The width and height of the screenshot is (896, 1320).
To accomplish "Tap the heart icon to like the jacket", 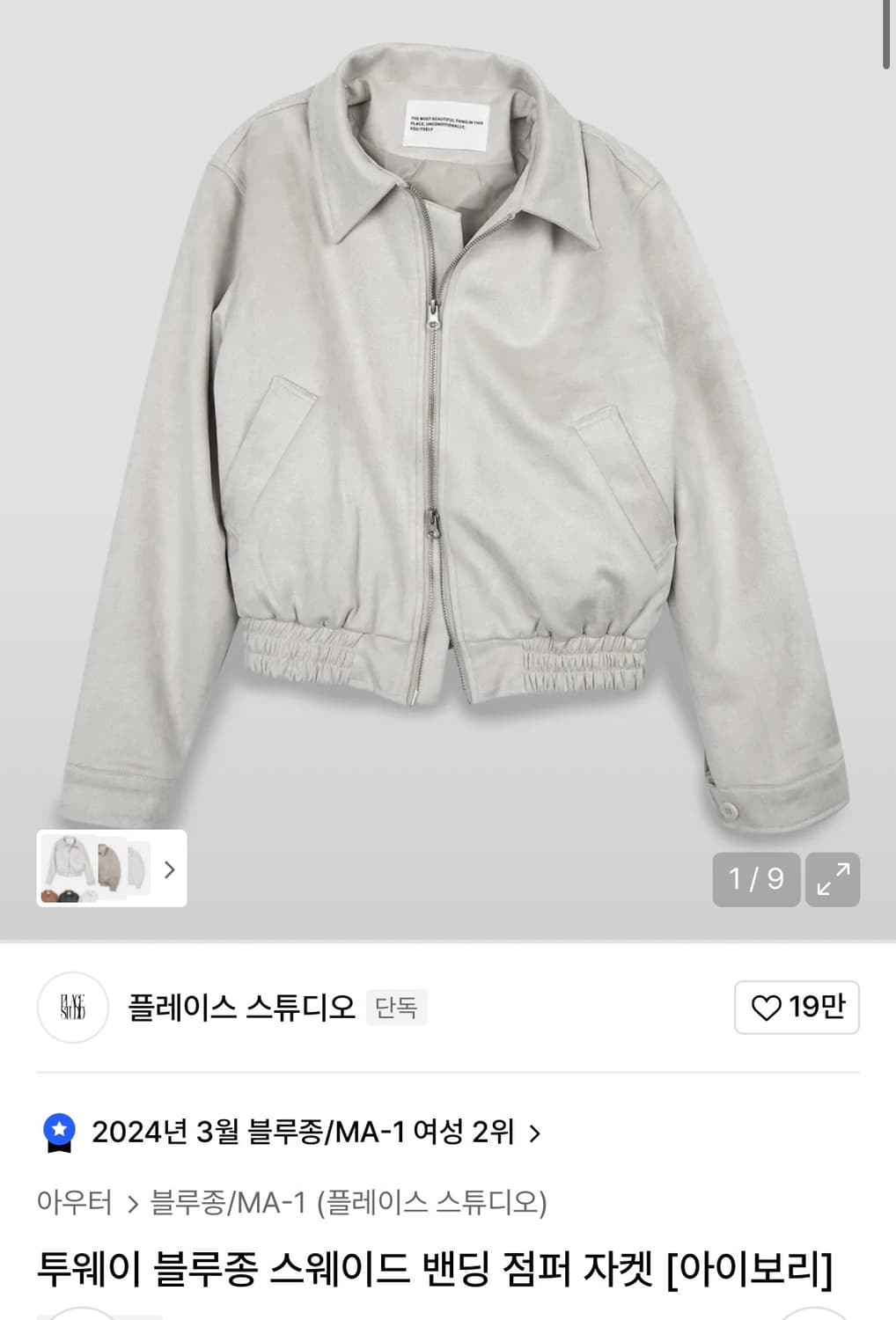I will pyautogui.click(x=768, y=1008).
